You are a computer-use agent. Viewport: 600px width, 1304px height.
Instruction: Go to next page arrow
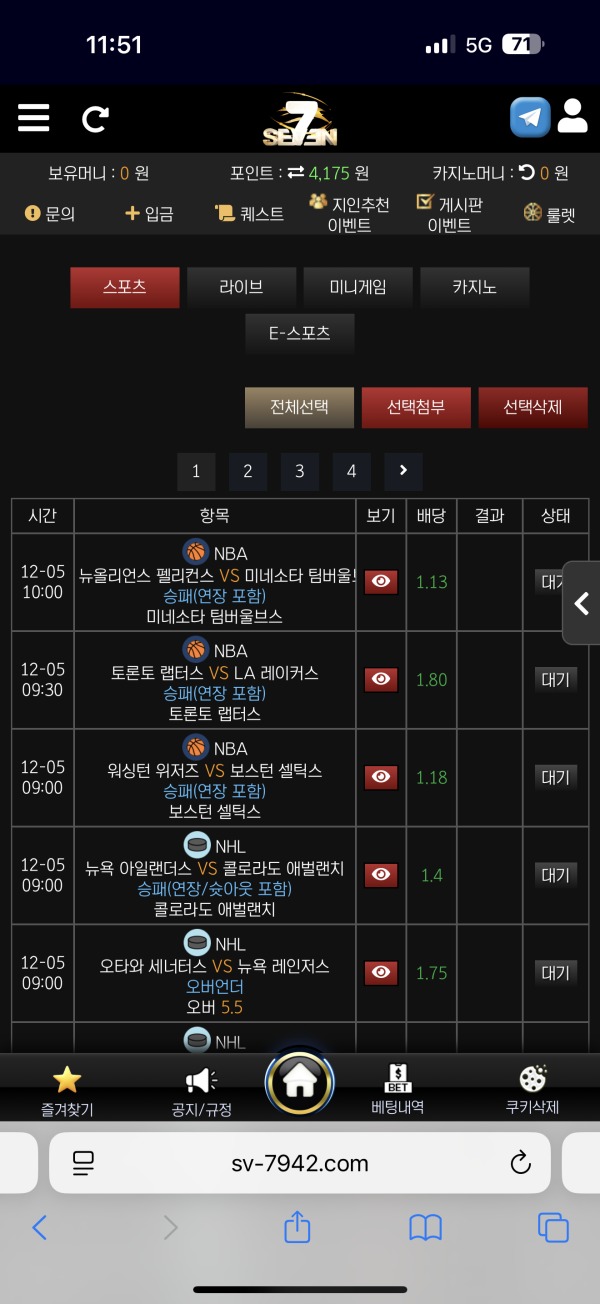pyautogui.click(x=403, y=471)
